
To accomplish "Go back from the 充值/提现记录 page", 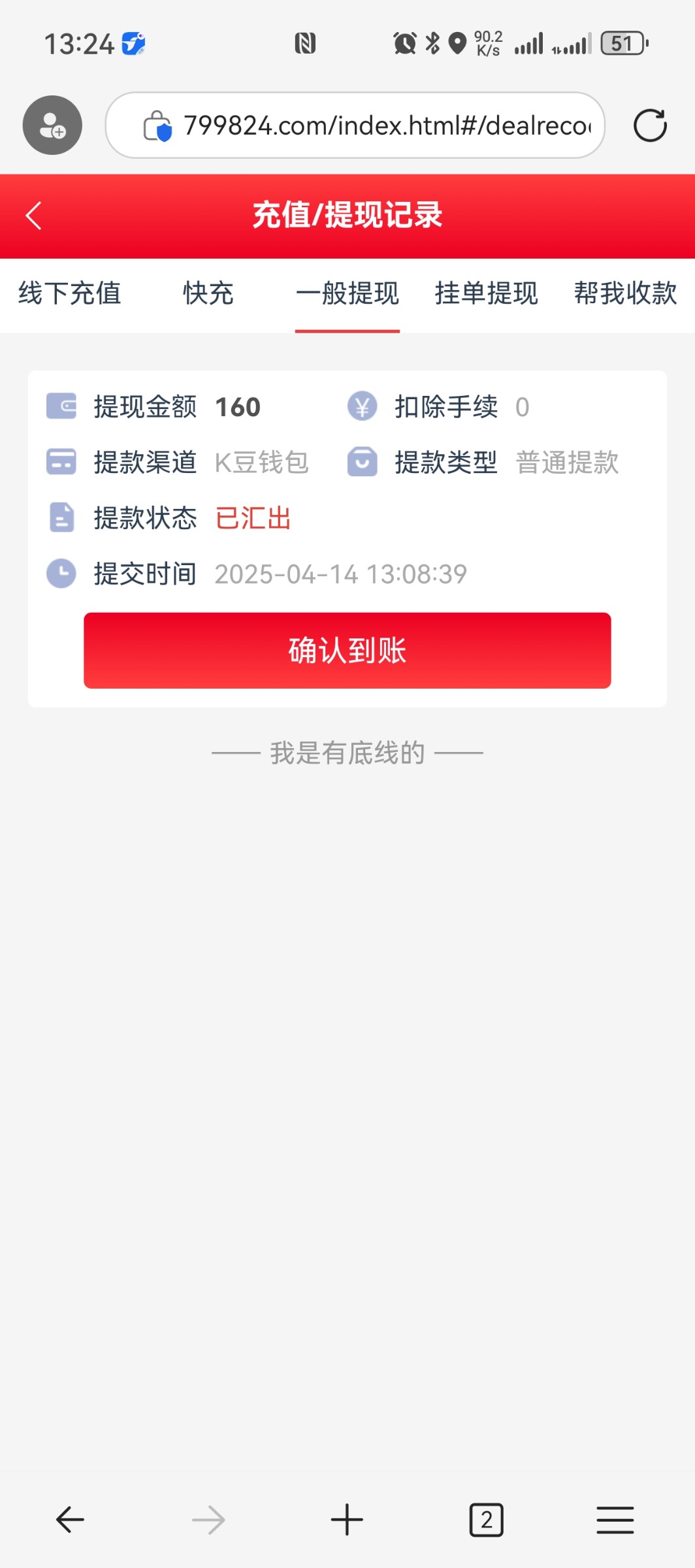I will (34, 216).
